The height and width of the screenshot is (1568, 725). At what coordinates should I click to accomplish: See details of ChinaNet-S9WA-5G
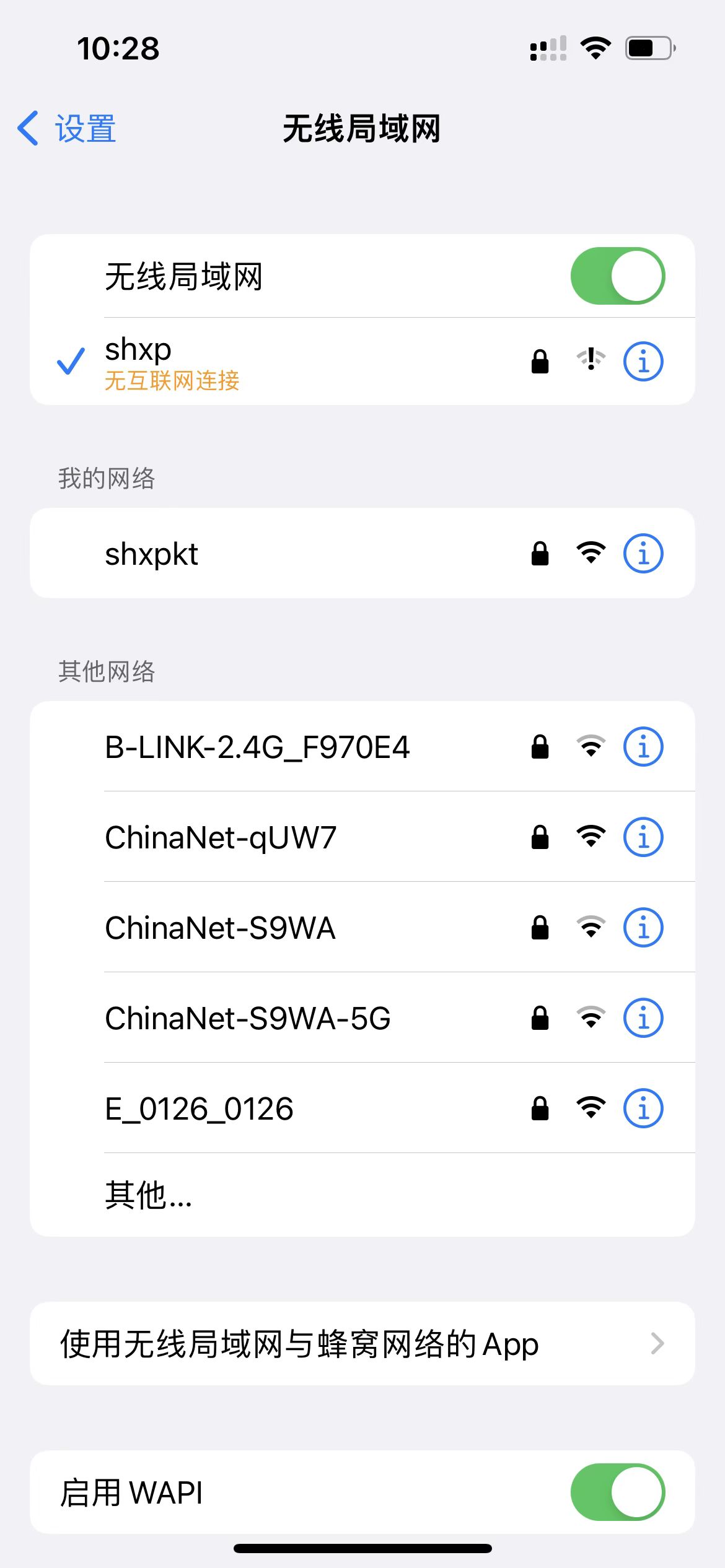tap(643, 1018)
